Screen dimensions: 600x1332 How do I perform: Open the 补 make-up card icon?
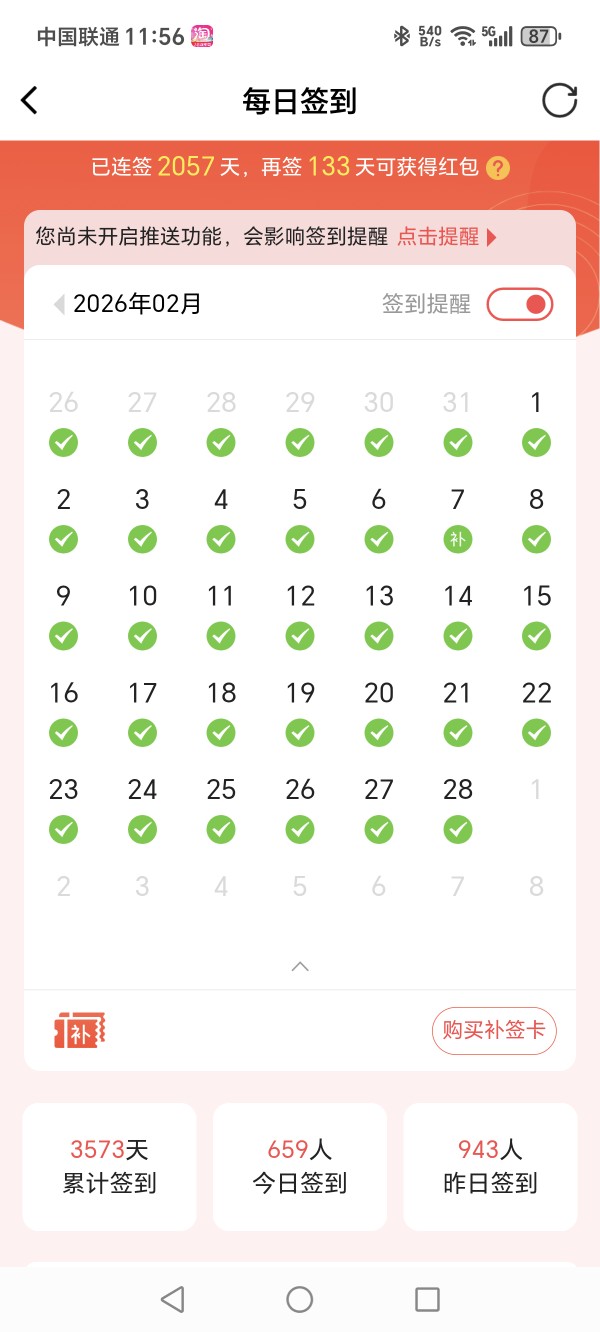point(79,1030)
